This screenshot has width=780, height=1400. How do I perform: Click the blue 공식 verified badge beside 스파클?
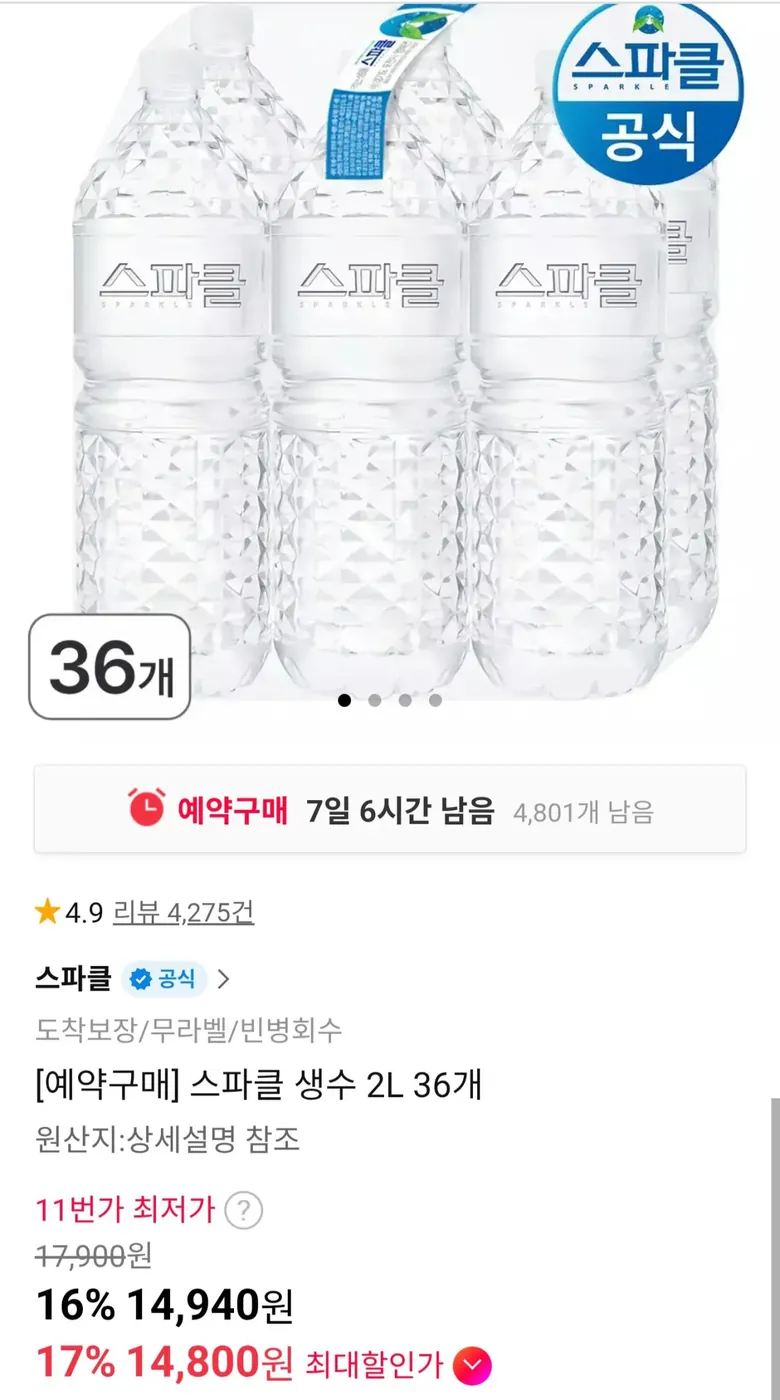coord(166,980)
